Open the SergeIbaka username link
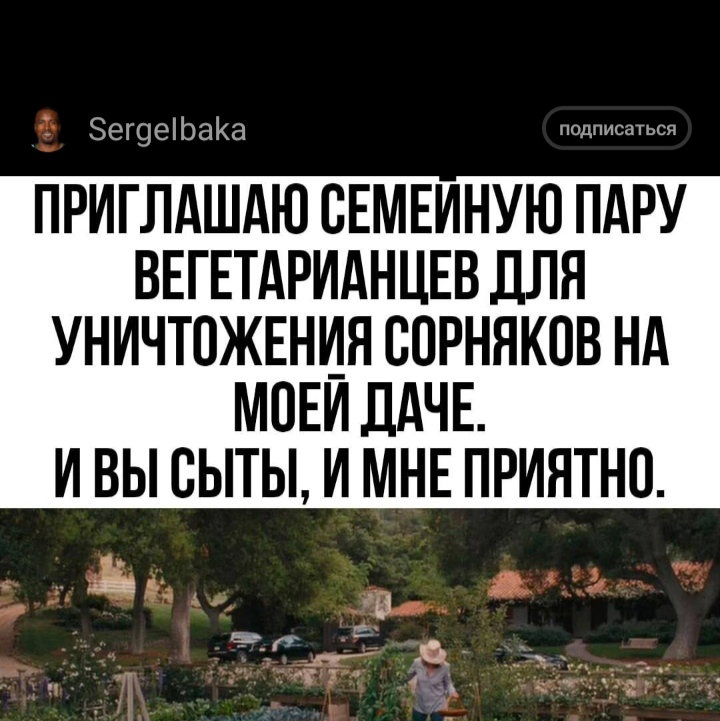 click(167, 130)
